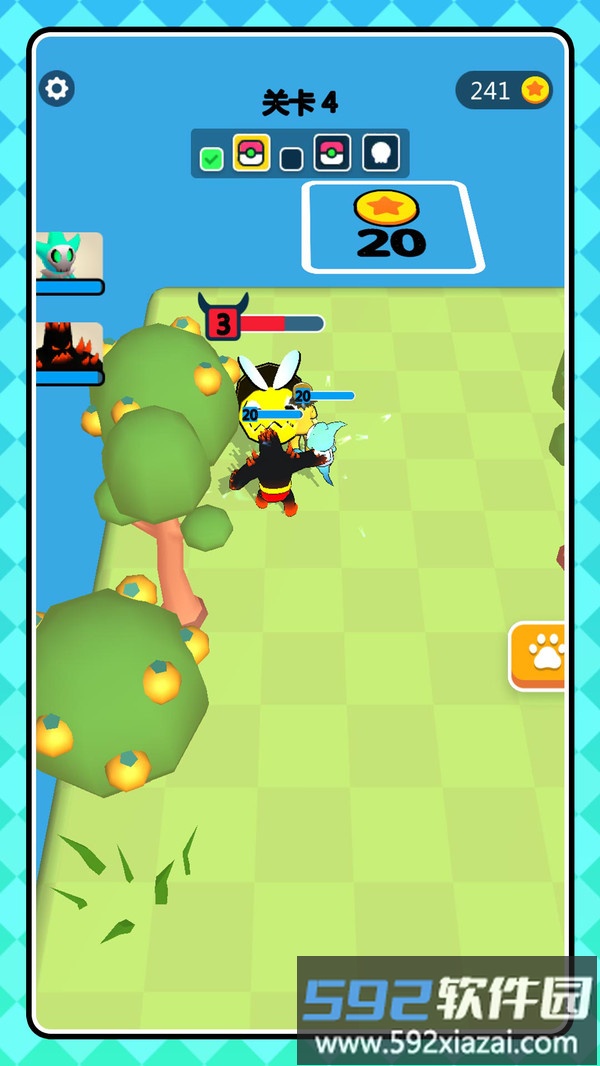Tap the orange paw button
The image size is (600, 1066).
tap(542, 656)
